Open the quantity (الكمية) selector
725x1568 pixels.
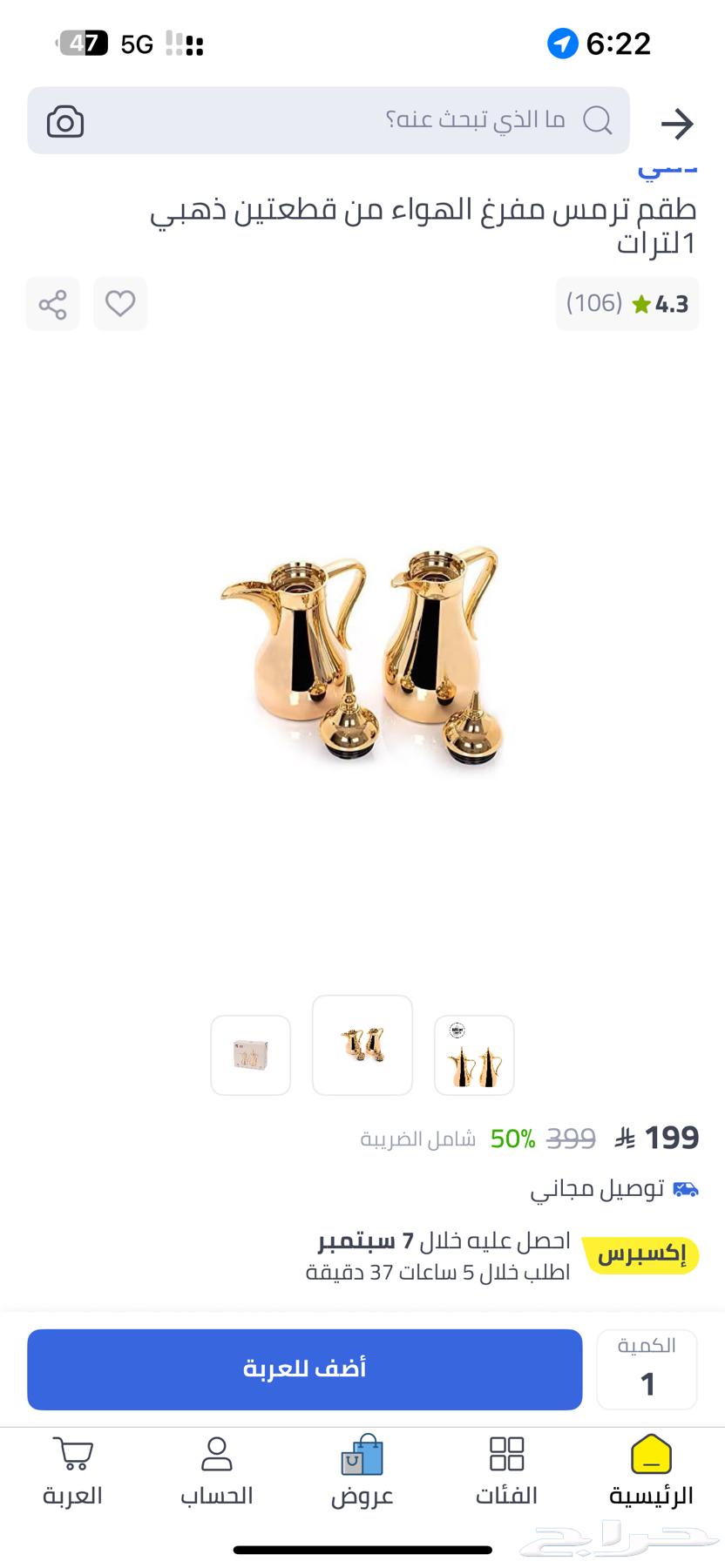point(647,1369)
